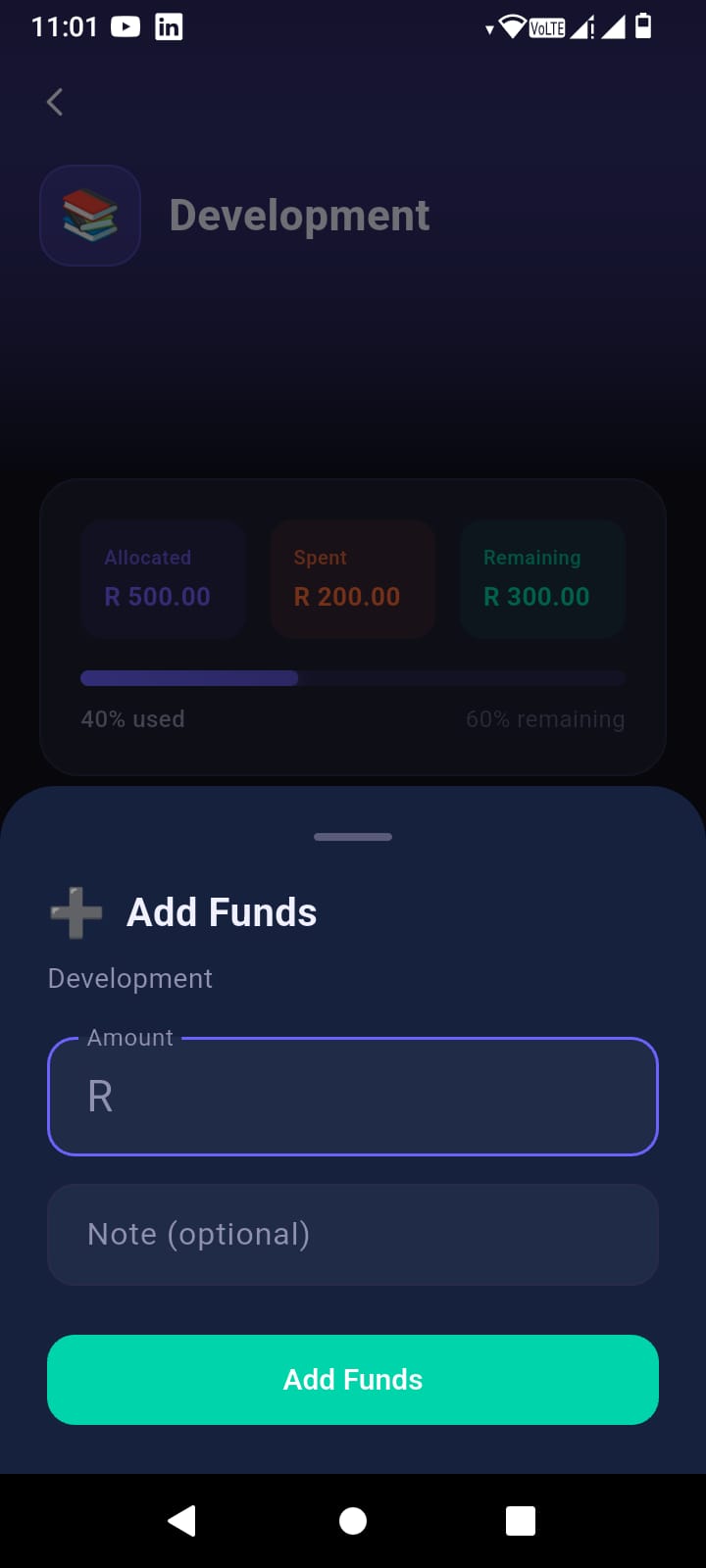
Task: Select the Allocated R 500.00 card
Action: [163, 578]
